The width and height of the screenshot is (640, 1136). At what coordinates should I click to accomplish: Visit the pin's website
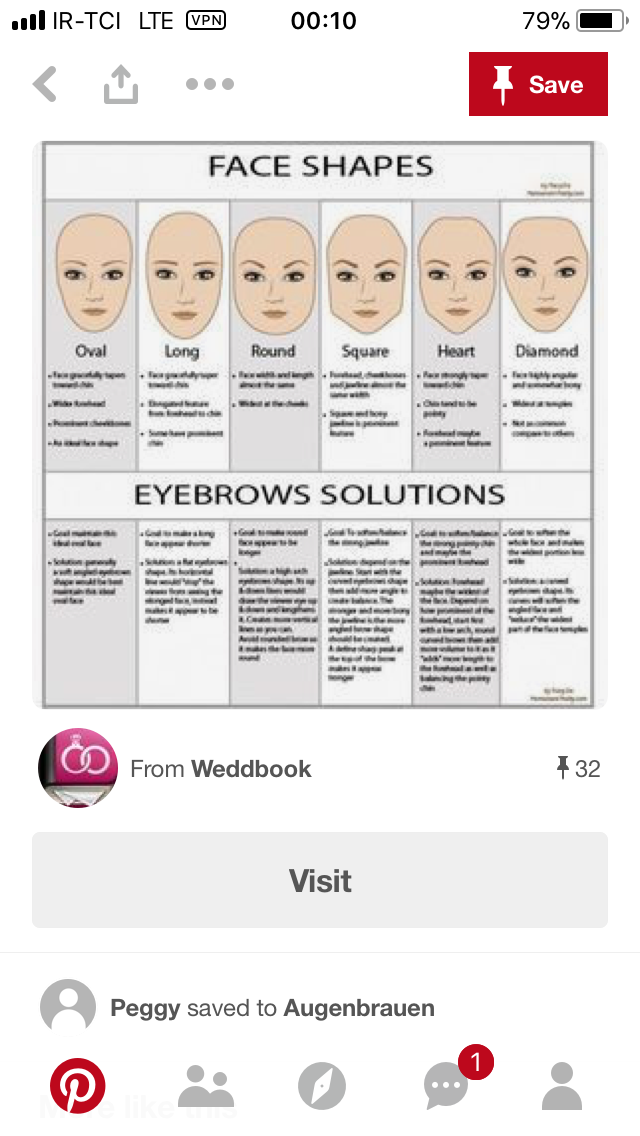(x=320, y=880)
